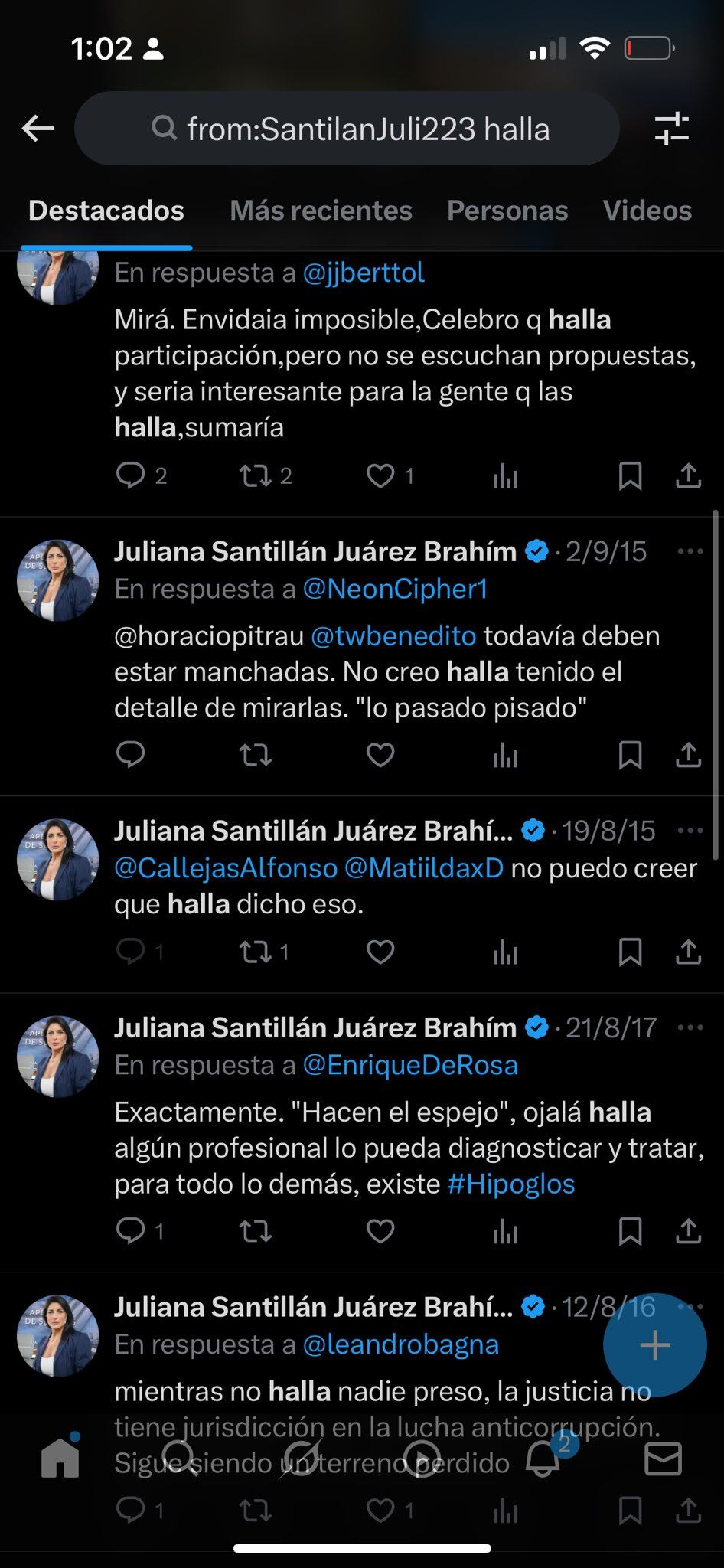The image size is (724, 1568).
Task: Compose a new post with the plus button
Action: click(654, 1345)
